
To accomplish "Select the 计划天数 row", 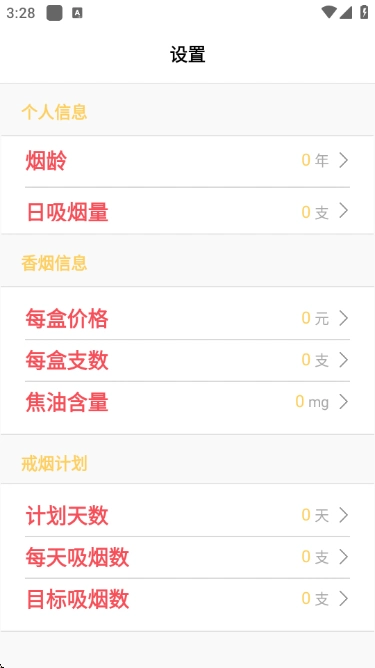I will (188, 515).
